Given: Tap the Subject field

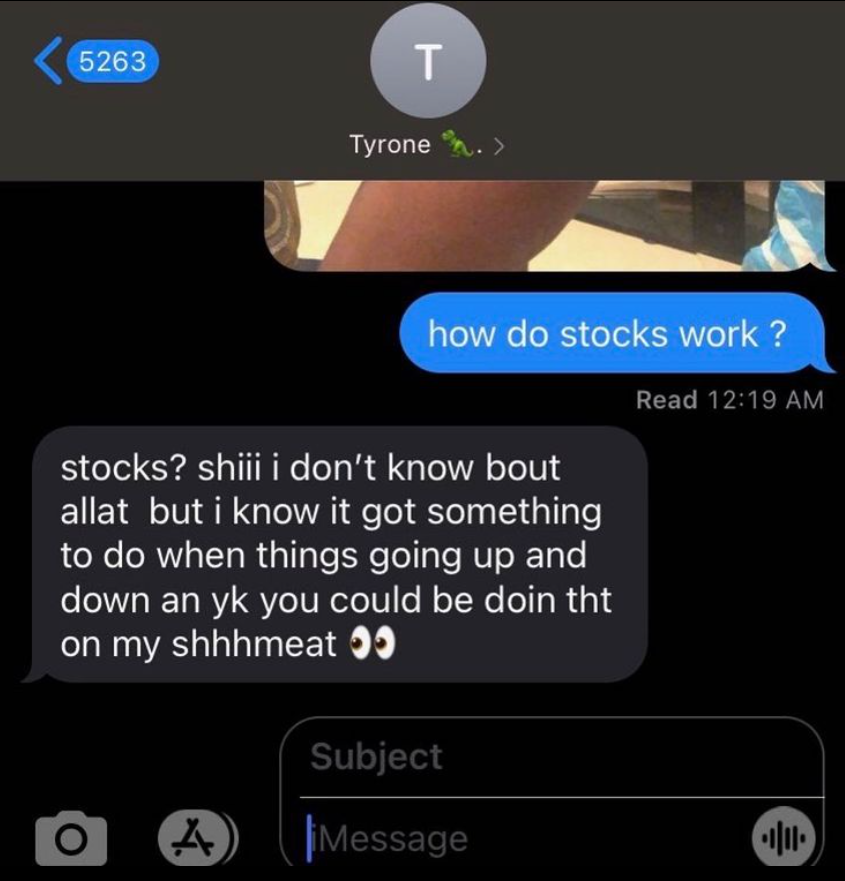Looking at the screenshot, I should point(550,756).
